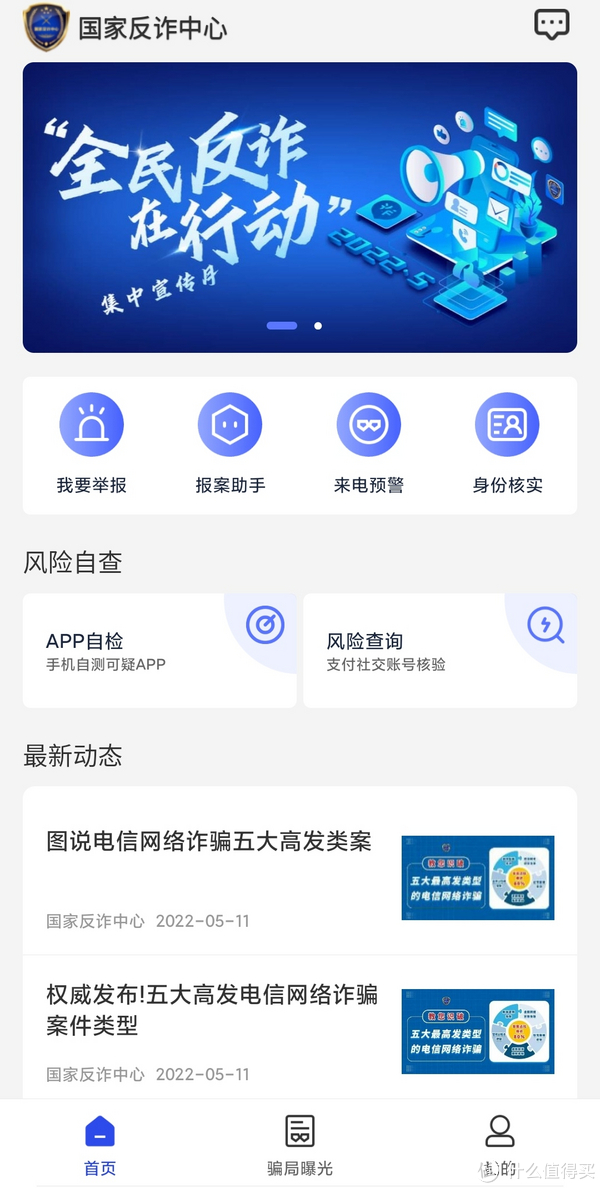The width and height of the screenshot is (600, 1188).
Task: Switch to the 首页 tab
Action: click(100, 1145)
